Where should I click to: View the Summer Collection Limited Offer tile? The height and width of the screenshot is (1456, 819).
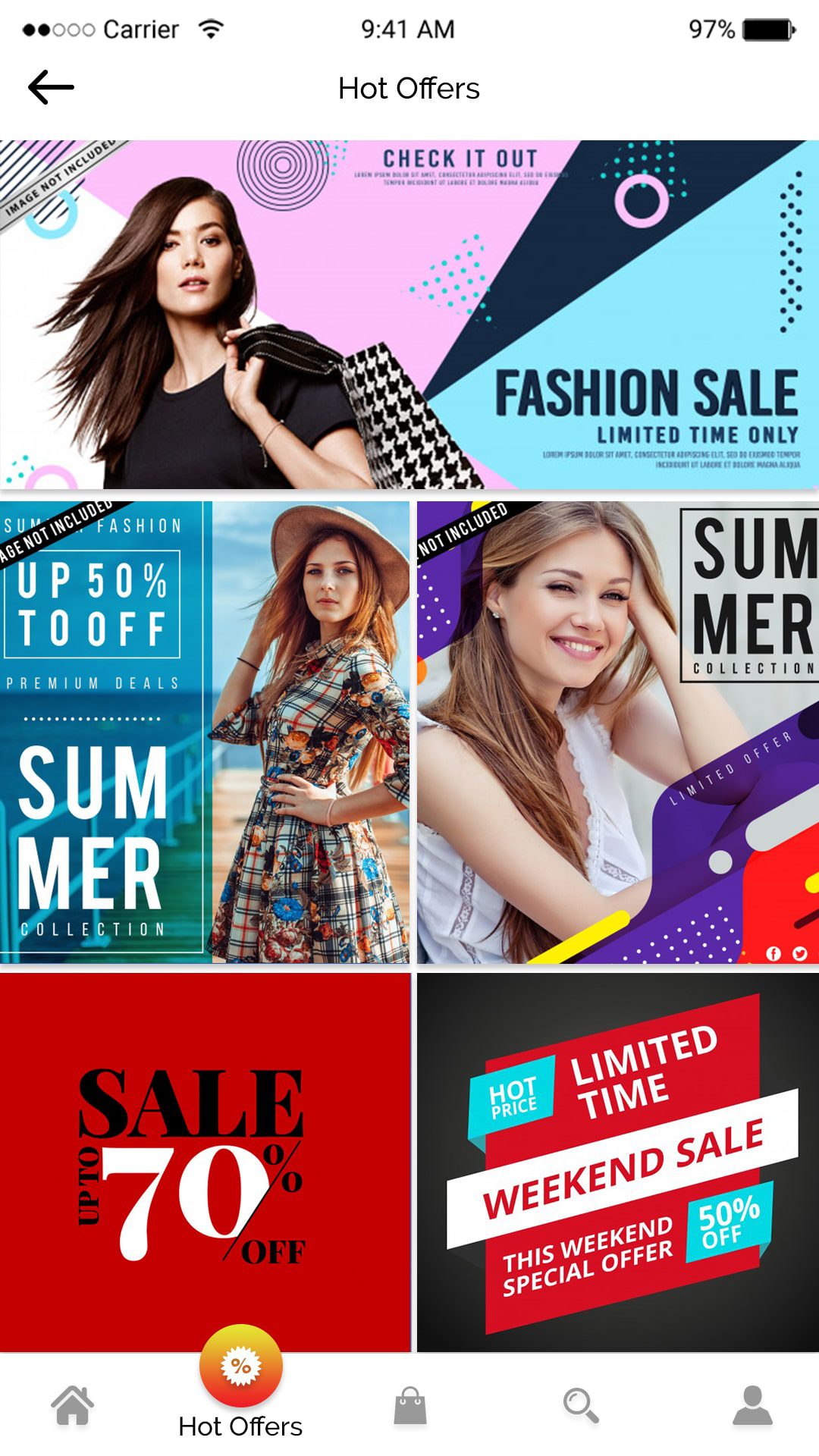617,733
